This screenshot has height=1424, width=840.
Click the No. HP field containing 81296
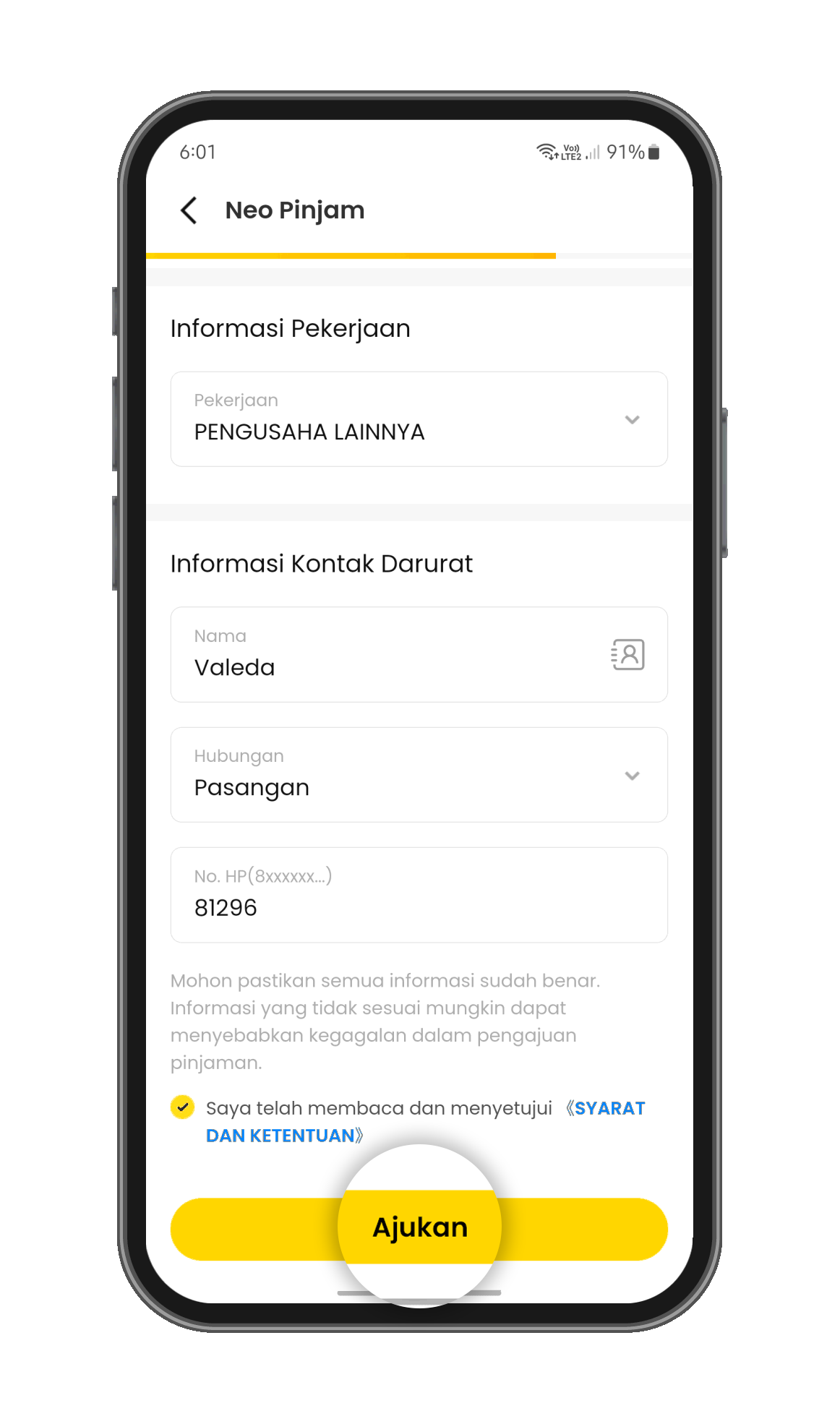point(418,895)
